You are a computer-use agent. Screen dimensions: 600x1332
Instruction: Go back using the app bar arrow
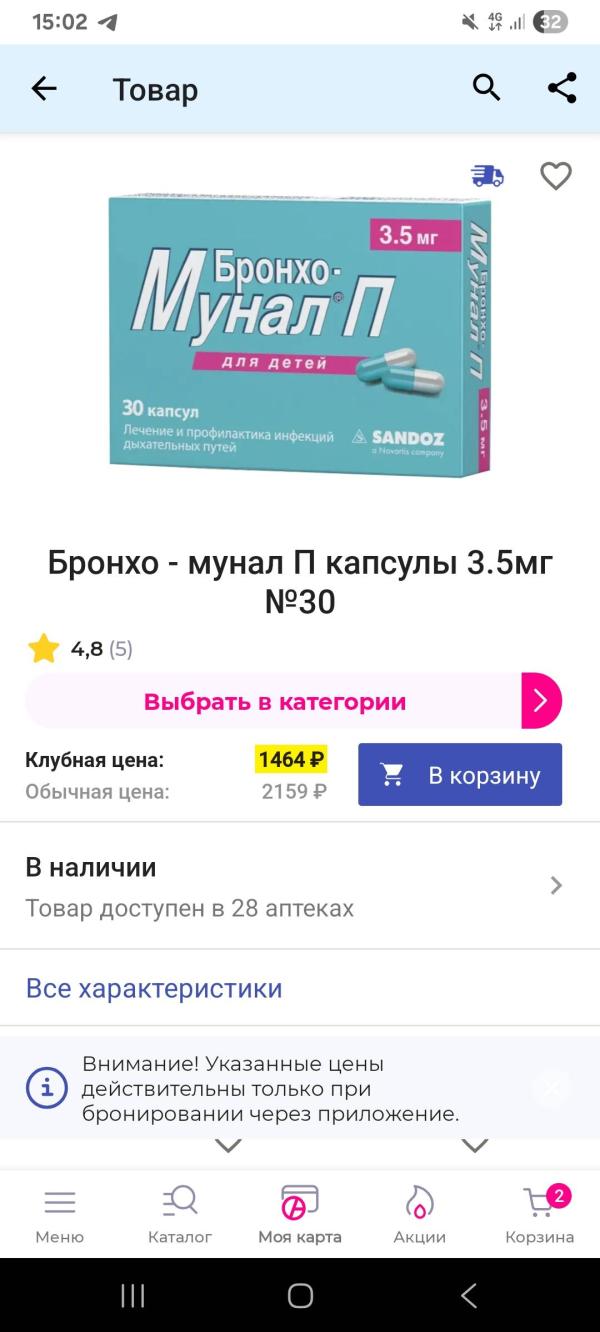[x=44, y=89]
